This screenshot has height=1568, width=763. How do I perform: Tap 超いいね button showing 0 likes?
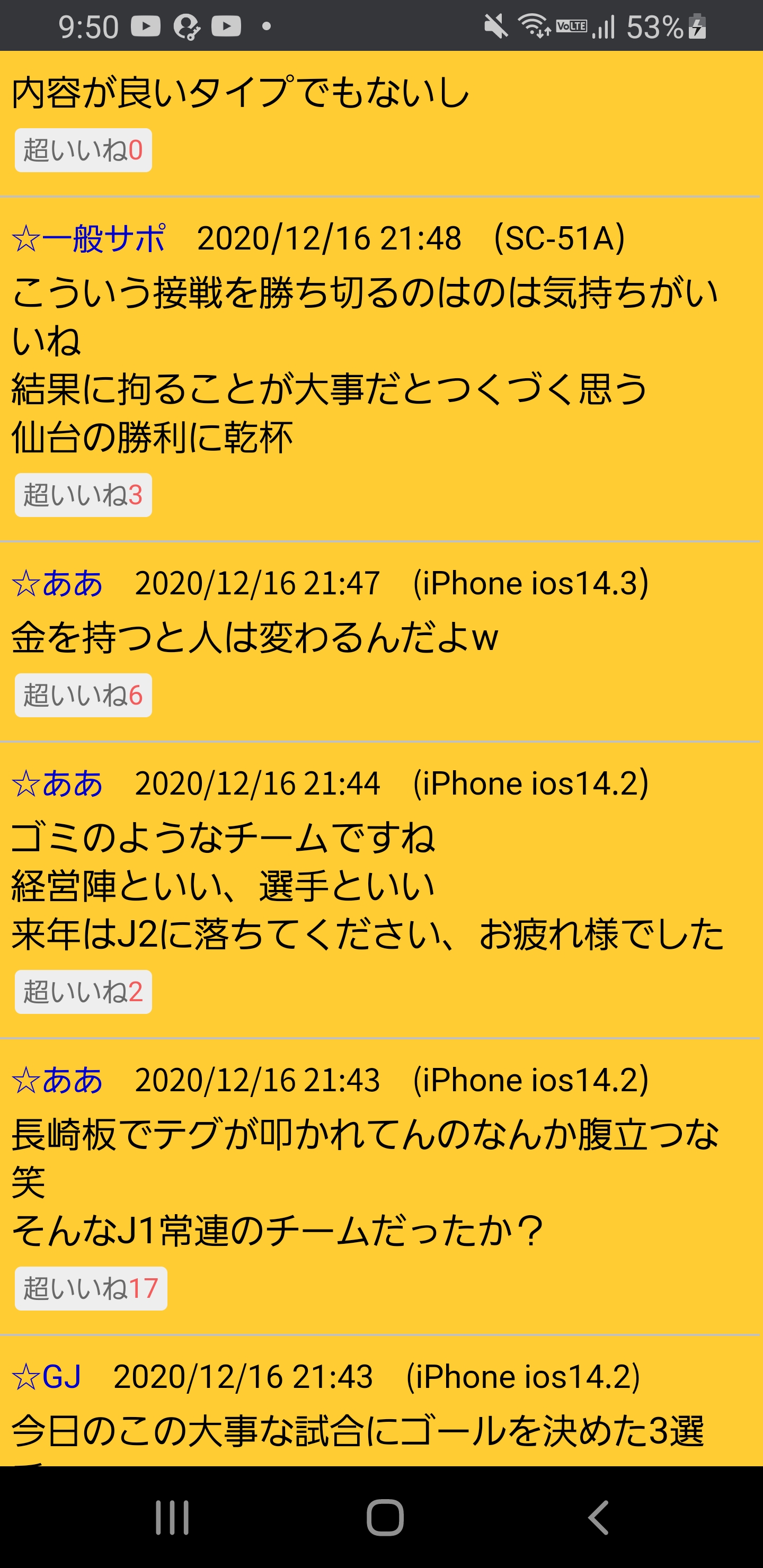point(83,150)
